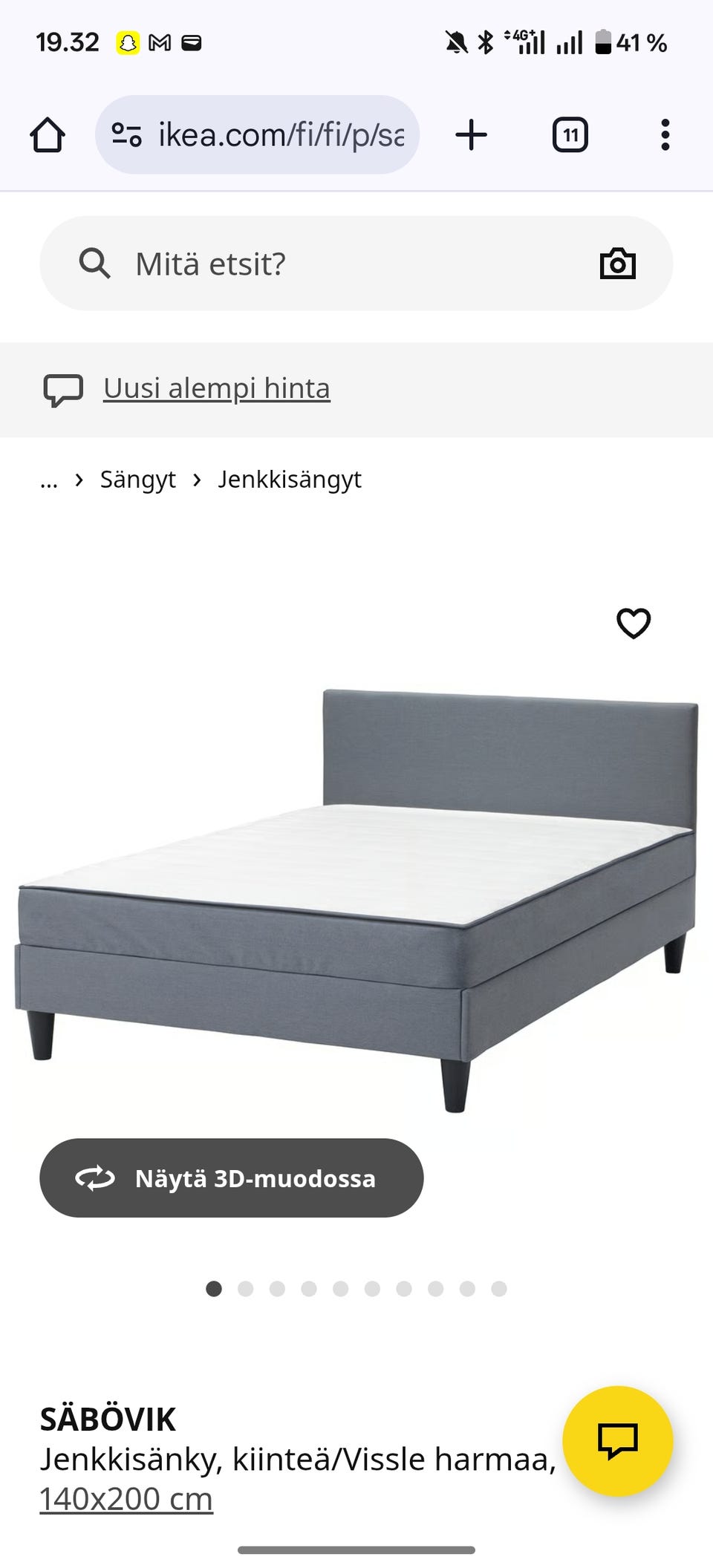Open the Uusi alempi hinta link
The height and width of the screenshot is (1568, 713).
click(216, 388)
